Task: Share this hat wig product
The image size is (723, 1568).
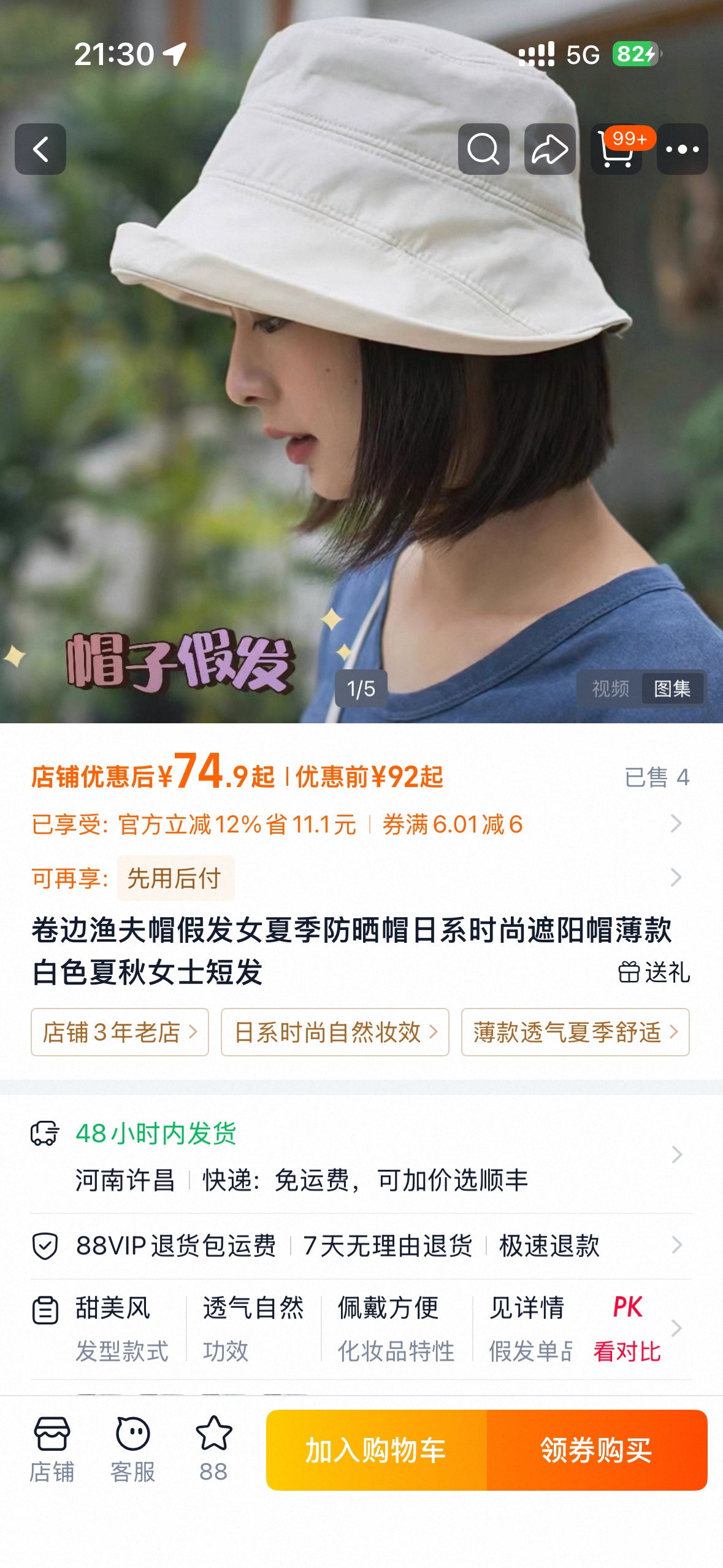Action: click(550, 149)
